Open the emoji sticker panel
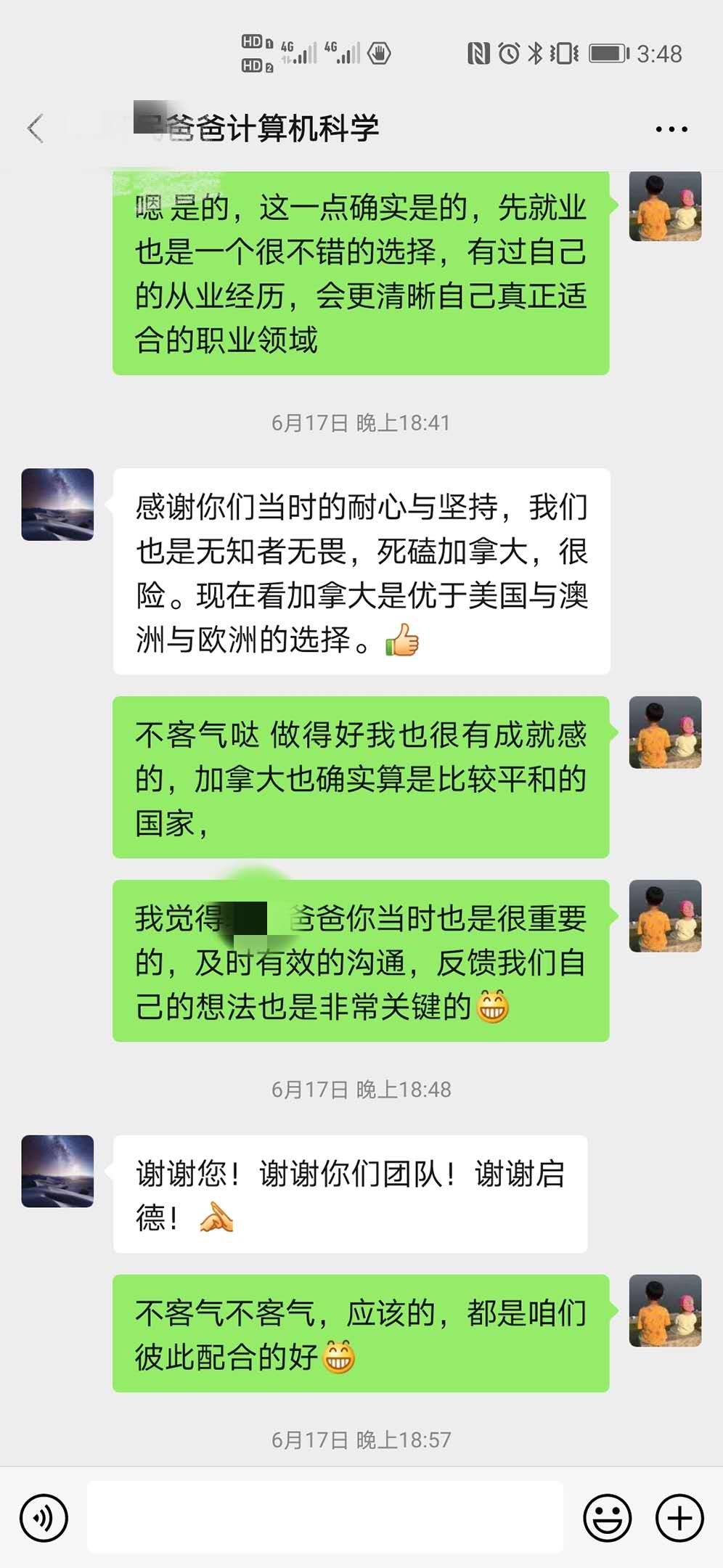Viewport: 723px width, 1568px height. (607, 1518)
